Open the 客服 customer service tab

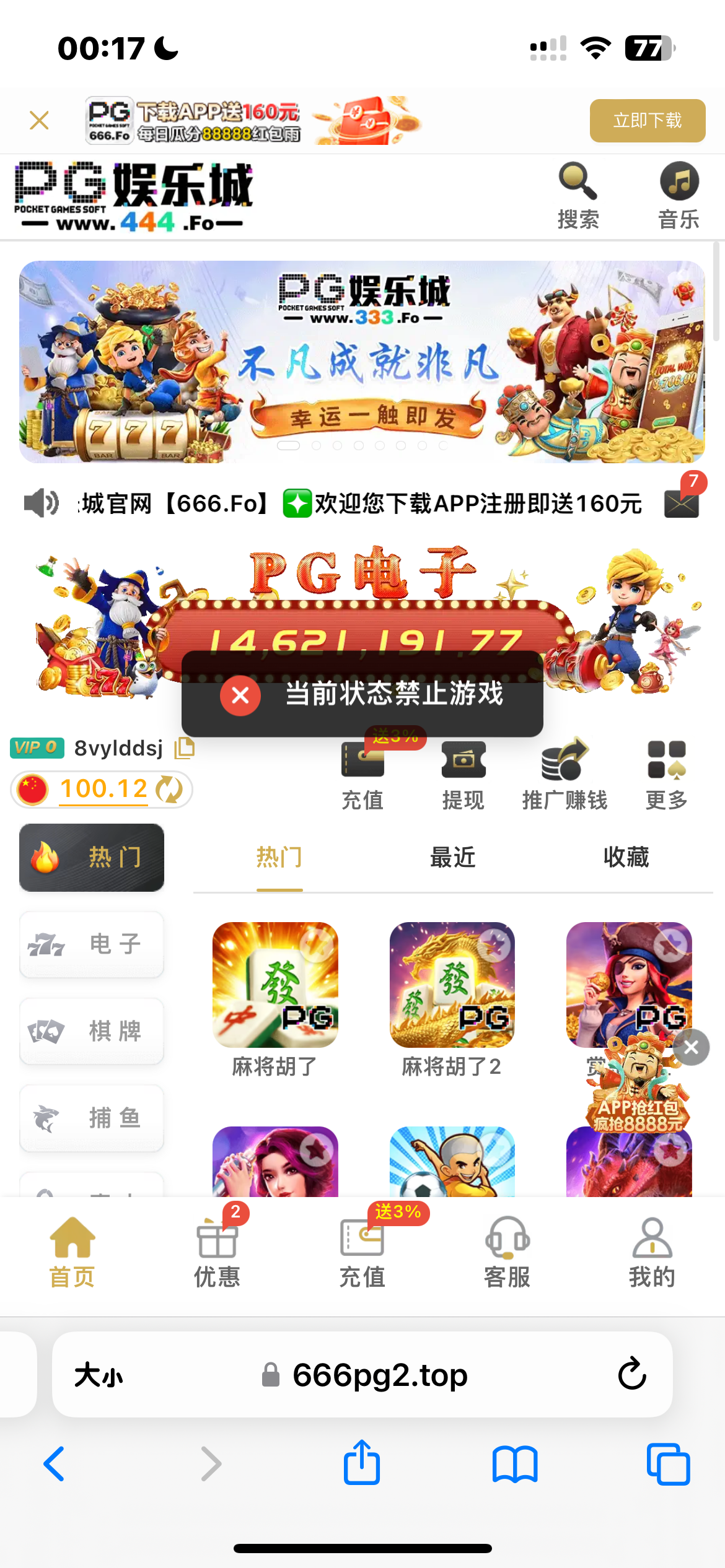[507, 1251]
